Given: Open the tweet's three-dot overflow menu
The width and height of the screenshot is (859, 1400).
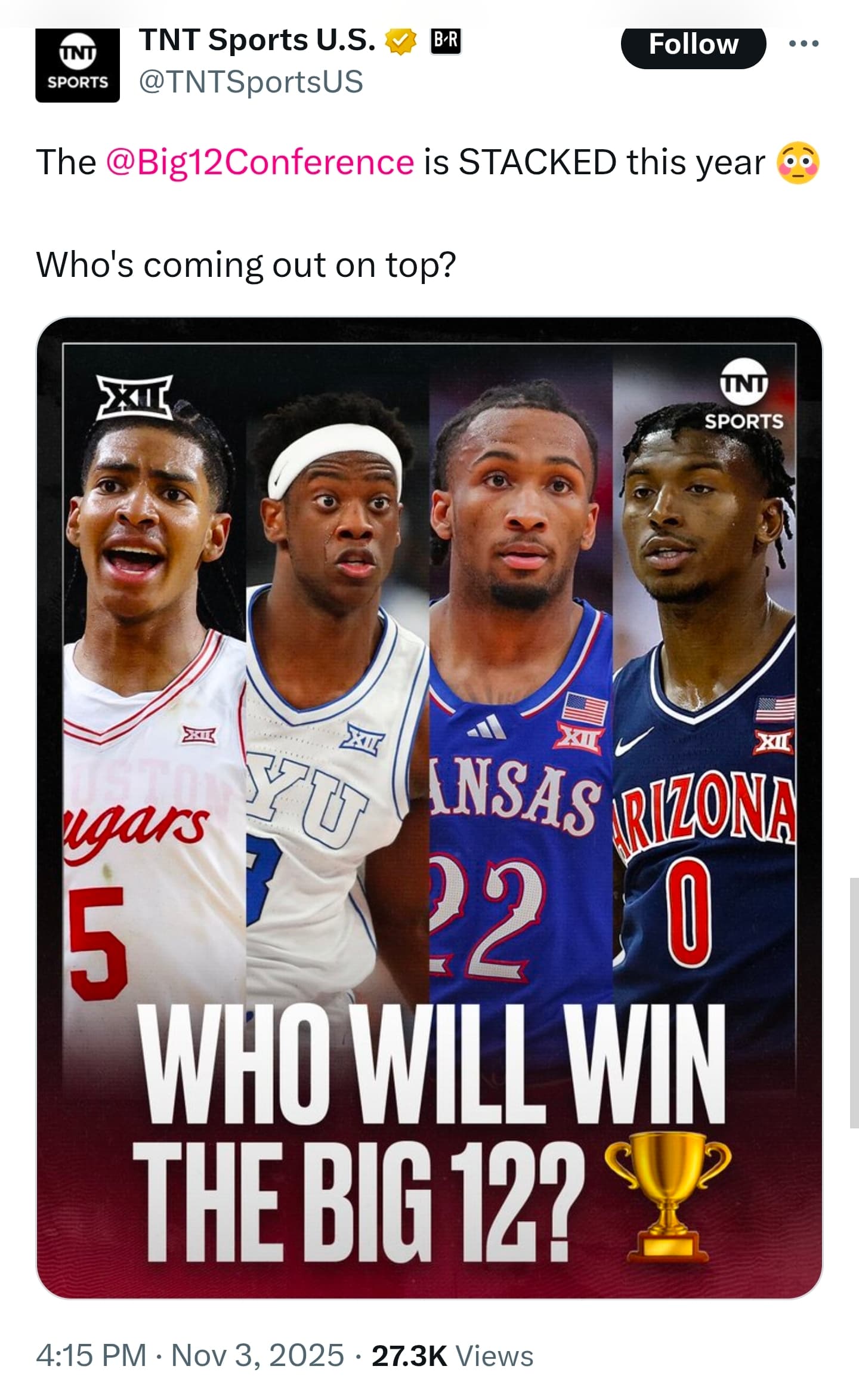Looking at the screenshot, I should (x=803, y=44).
